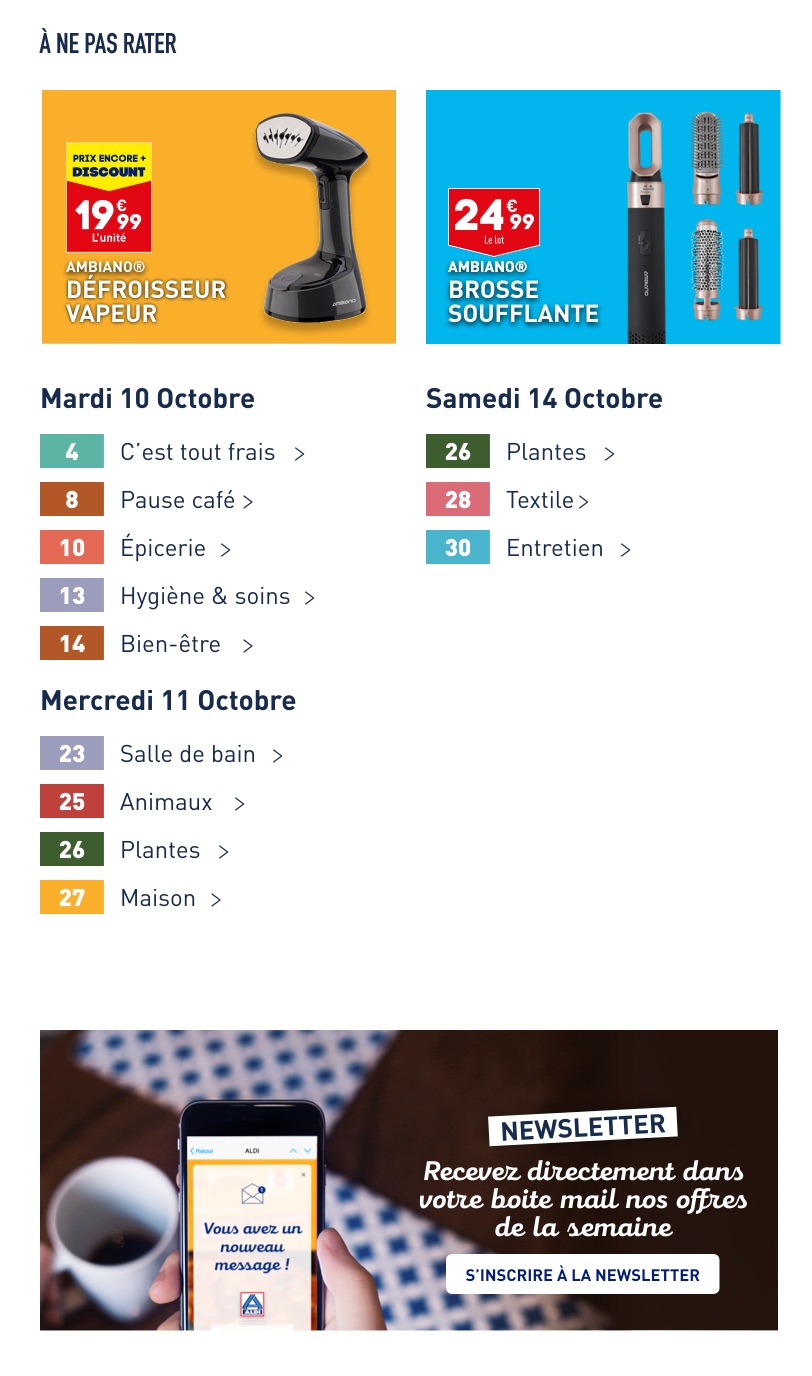This screenshot has height=1376, width=812.
Task: Click the orange page 14 badge for Bien-être
Action: point(71,643)
